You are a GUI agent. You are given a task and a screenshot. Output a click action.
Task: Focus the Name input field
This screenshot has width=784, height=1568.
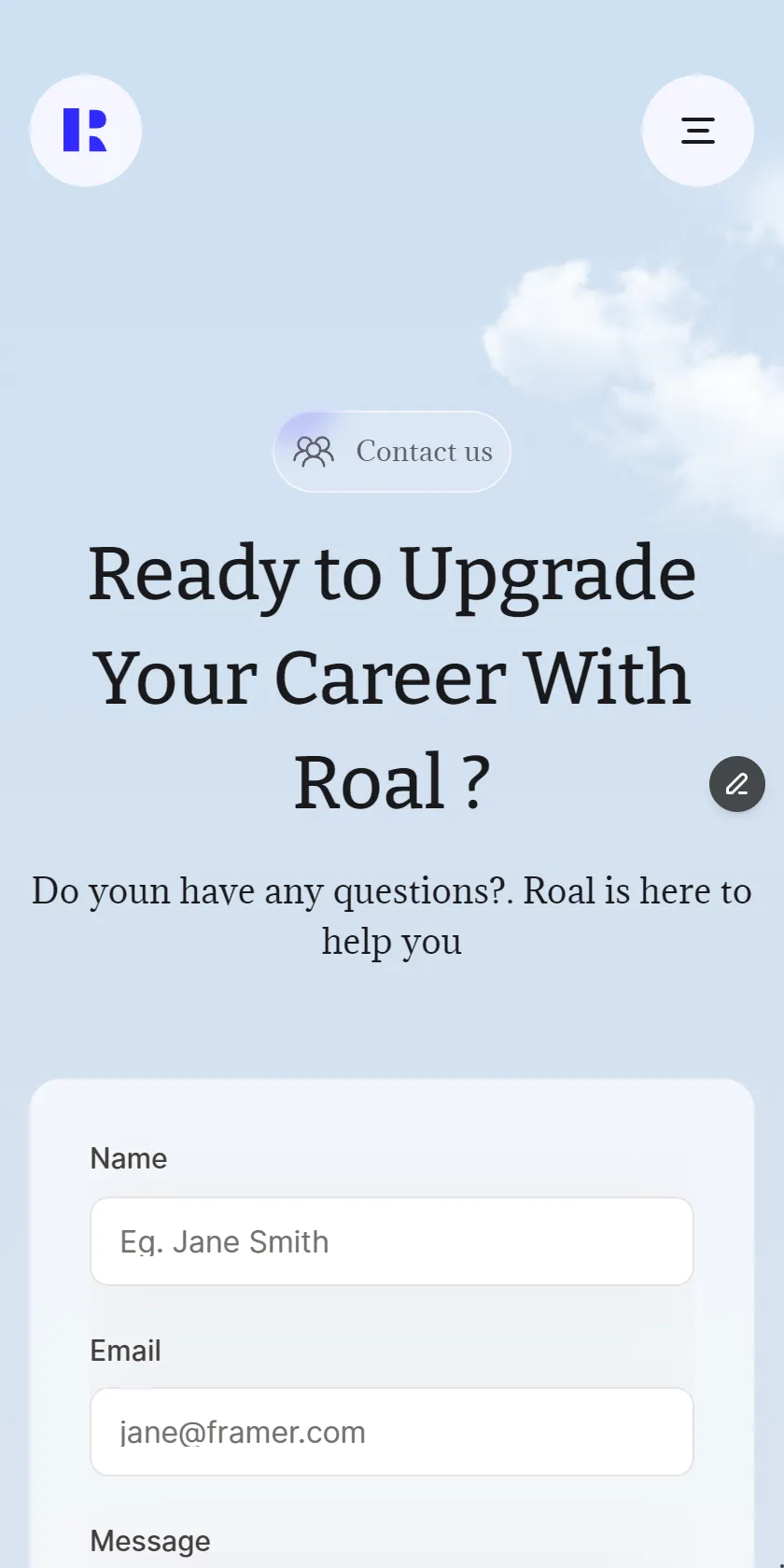pyautogui.click(x=392, y=1241)
